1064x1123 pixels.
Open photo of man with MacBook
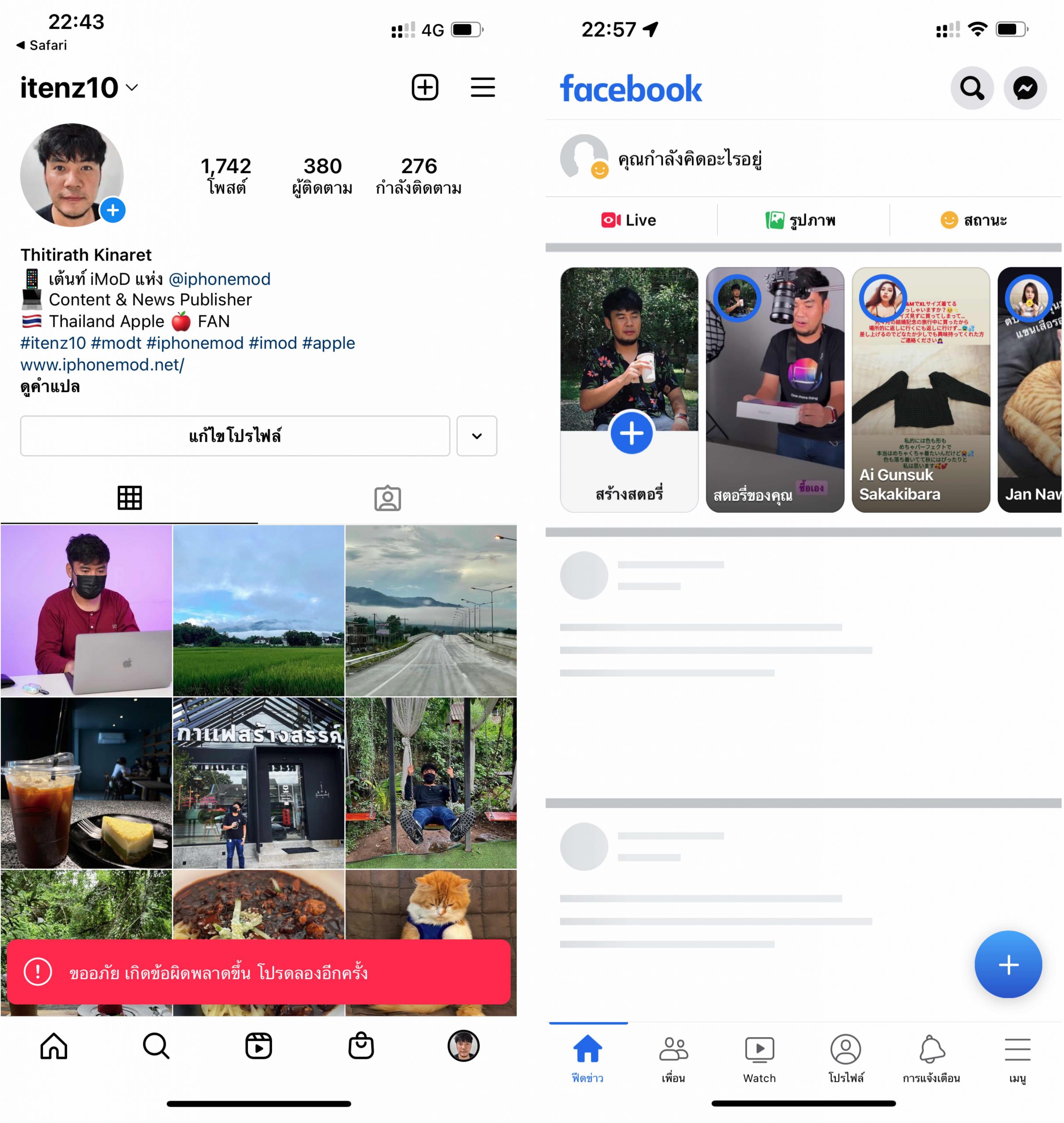coord(86,610)
